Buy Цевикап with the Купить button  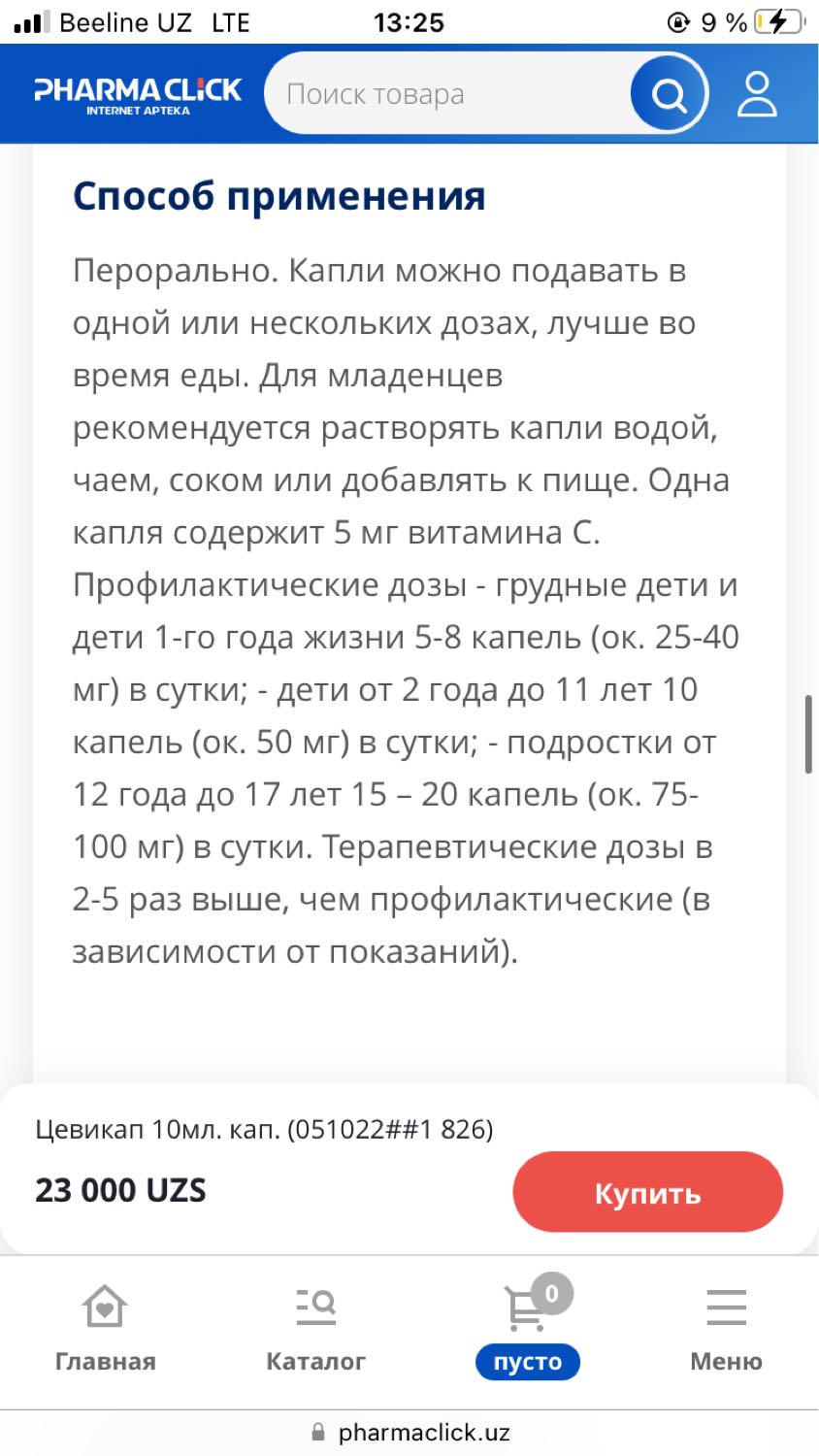pos(647,1192)
